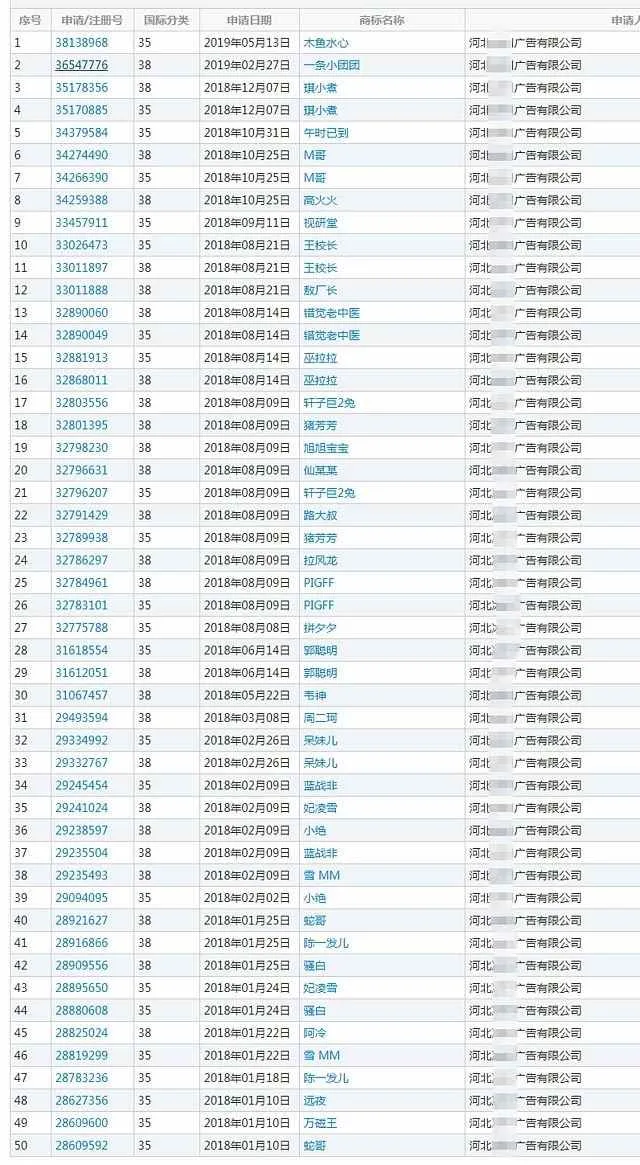Viewport: 640px width, 1165px height.
Task: View trademark 拼夕夕
Action: click(321, 628)
